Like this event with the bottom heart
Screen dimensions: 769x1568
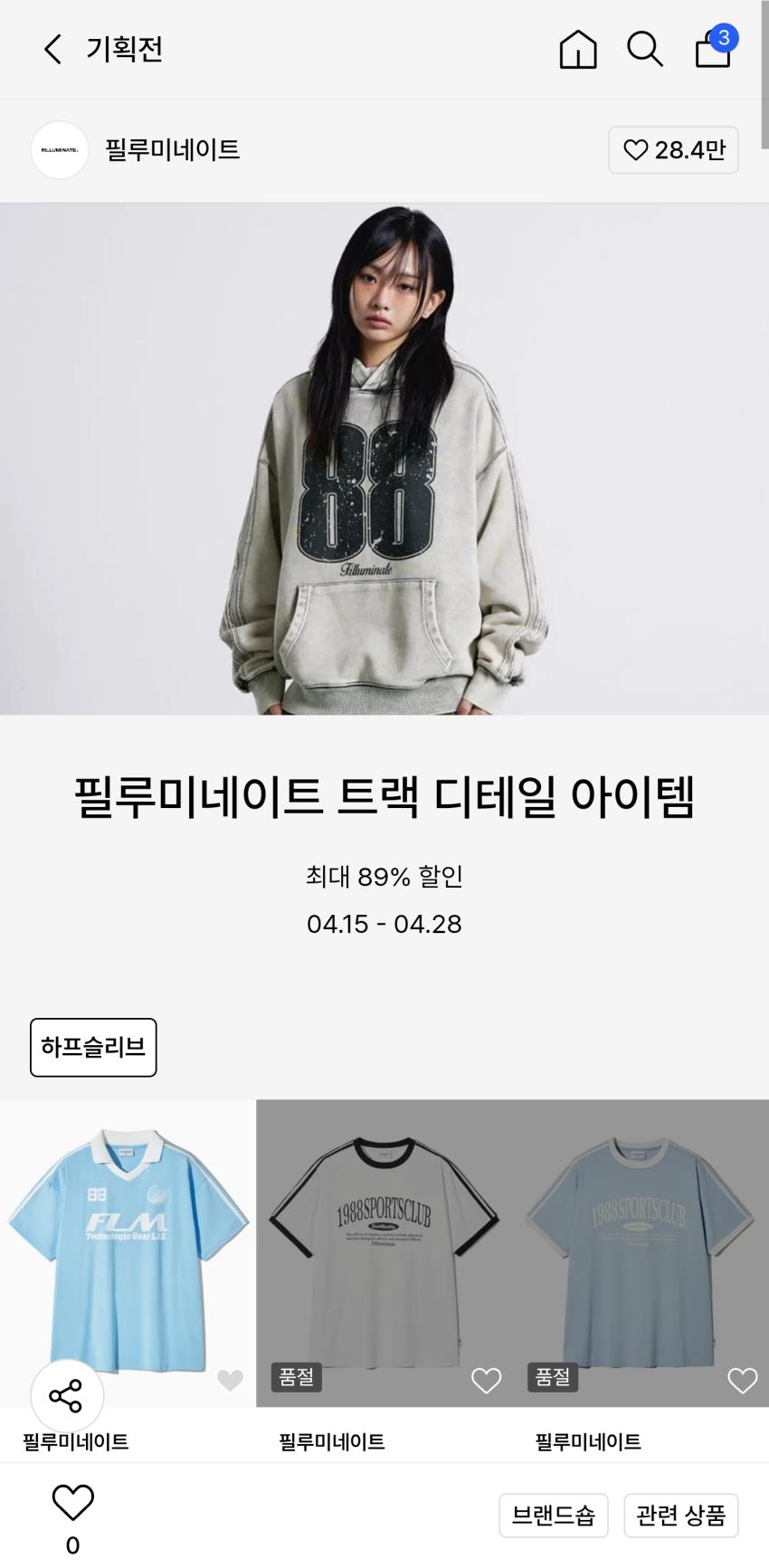point(72,1503)
